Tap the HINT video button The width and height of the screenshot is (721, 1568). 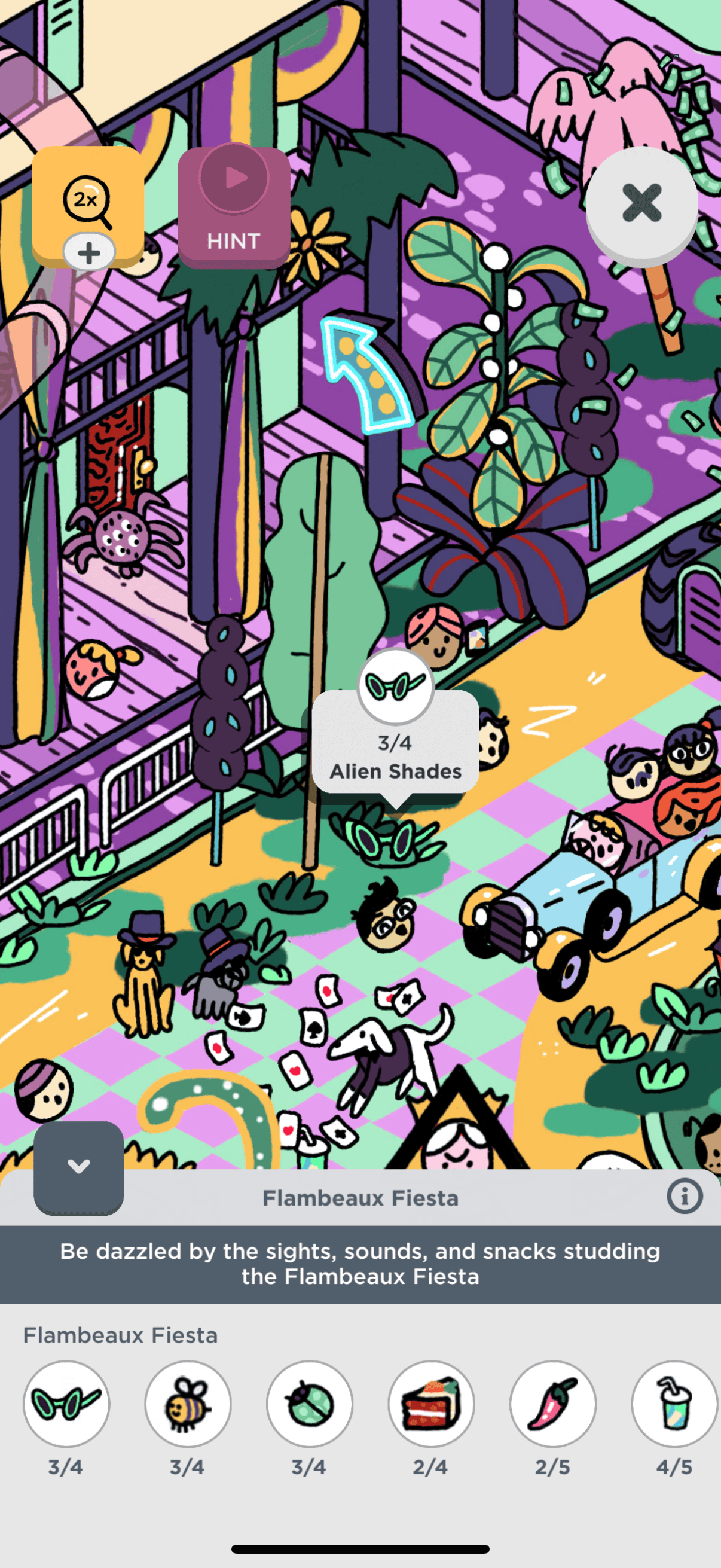234,206
